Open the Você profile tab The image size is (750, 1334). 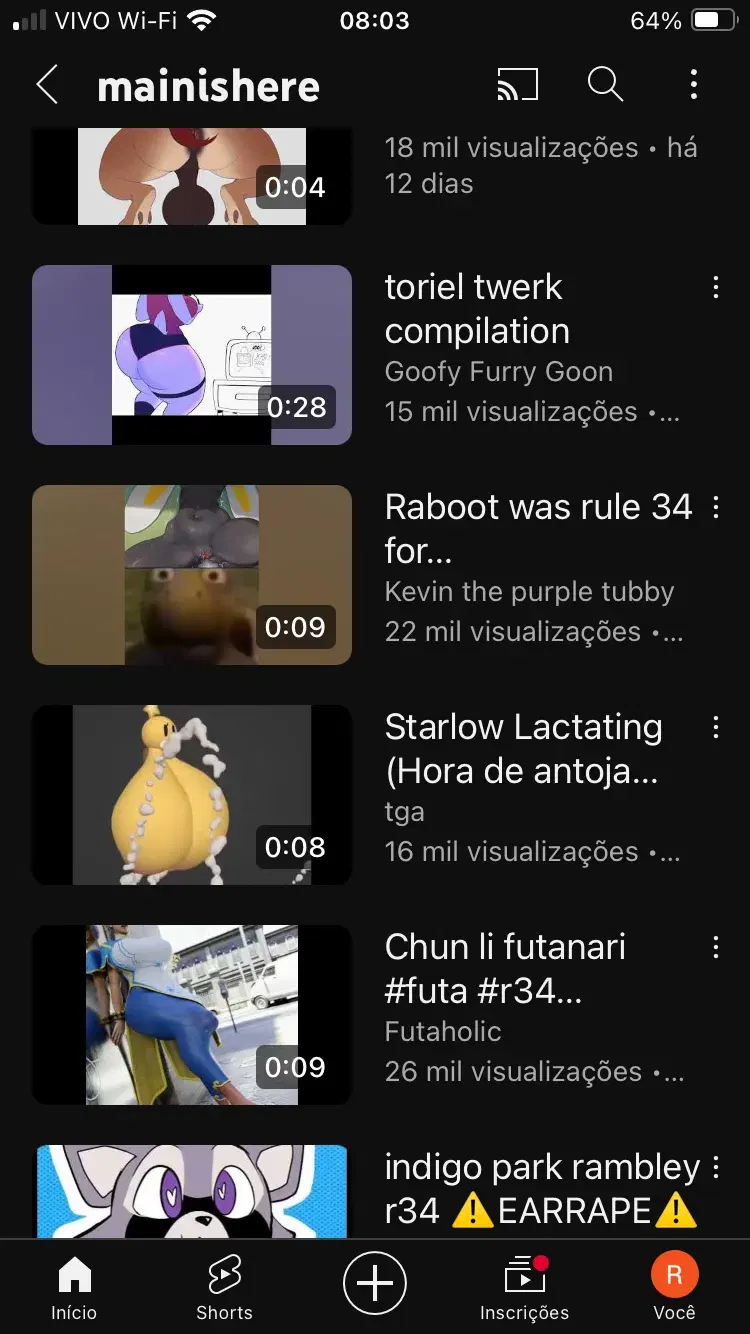[x=674, y=1288]
